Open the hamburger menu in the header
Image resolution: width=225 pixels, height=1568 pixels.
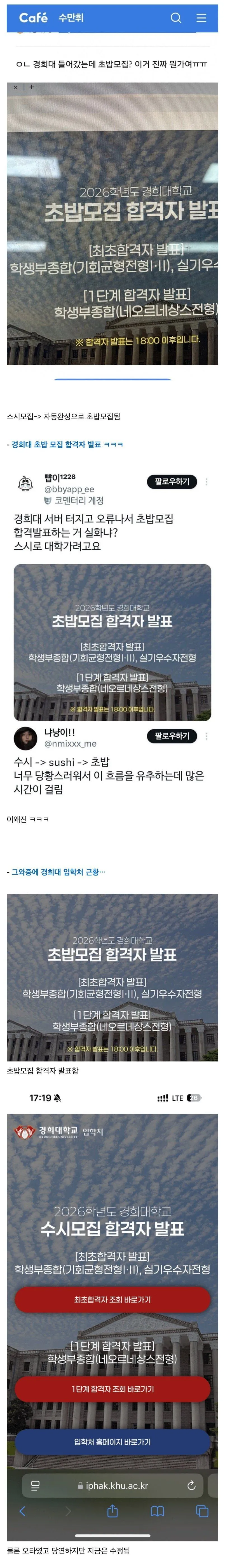[x=201, y=18]
